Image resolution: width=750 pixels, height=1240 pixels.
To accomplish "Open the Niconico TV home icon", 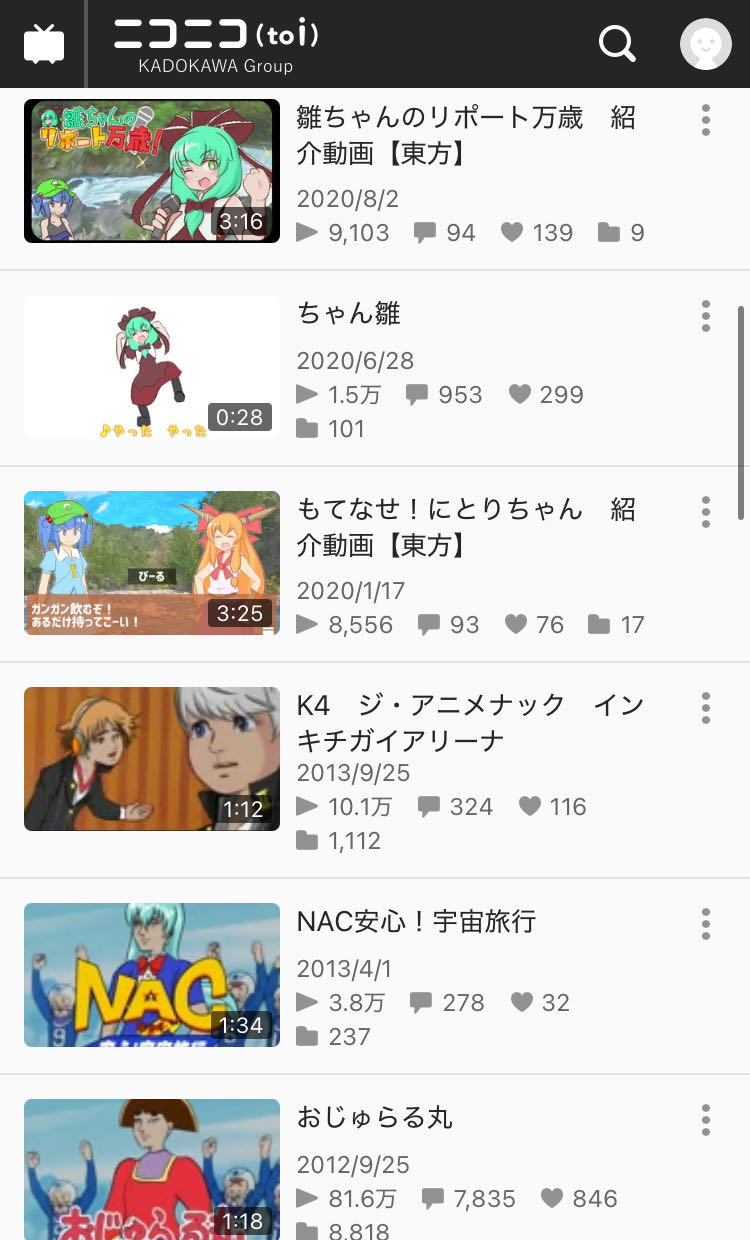I will pos(44,44).
